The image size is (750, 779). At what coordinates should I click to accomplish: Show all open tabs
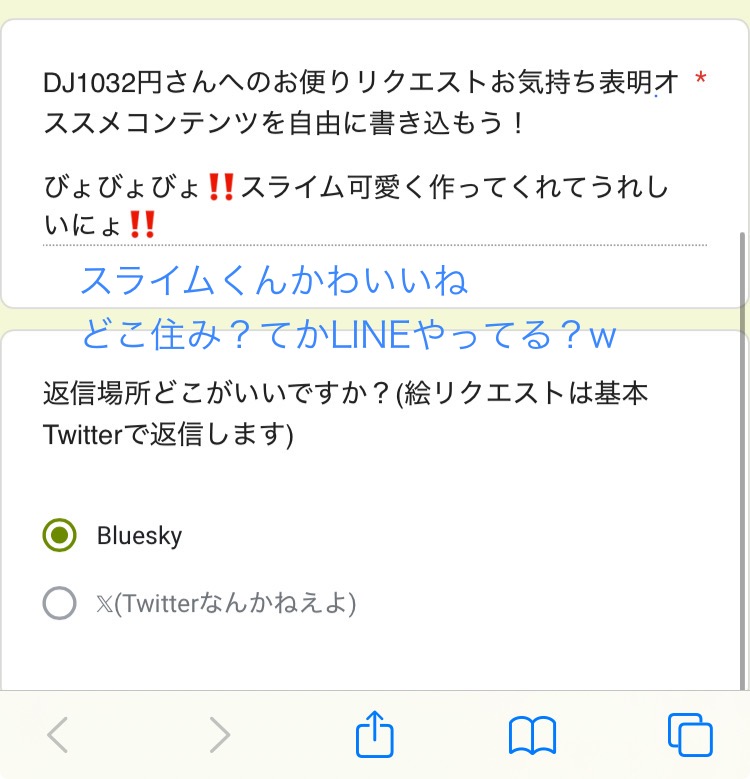pos(690,736)
